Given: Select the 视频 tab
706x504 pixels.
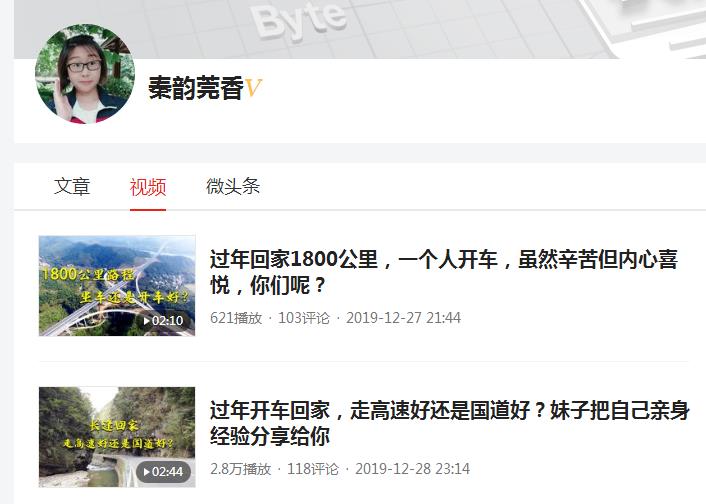Looking at the screenshot, I should 148,186.
